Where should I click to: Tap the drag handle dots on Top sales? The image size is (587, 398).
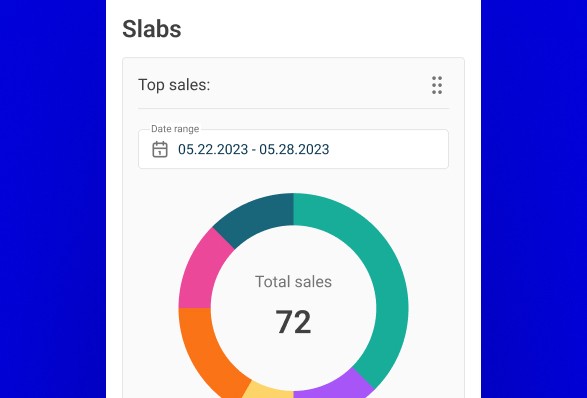coord(437,85)
